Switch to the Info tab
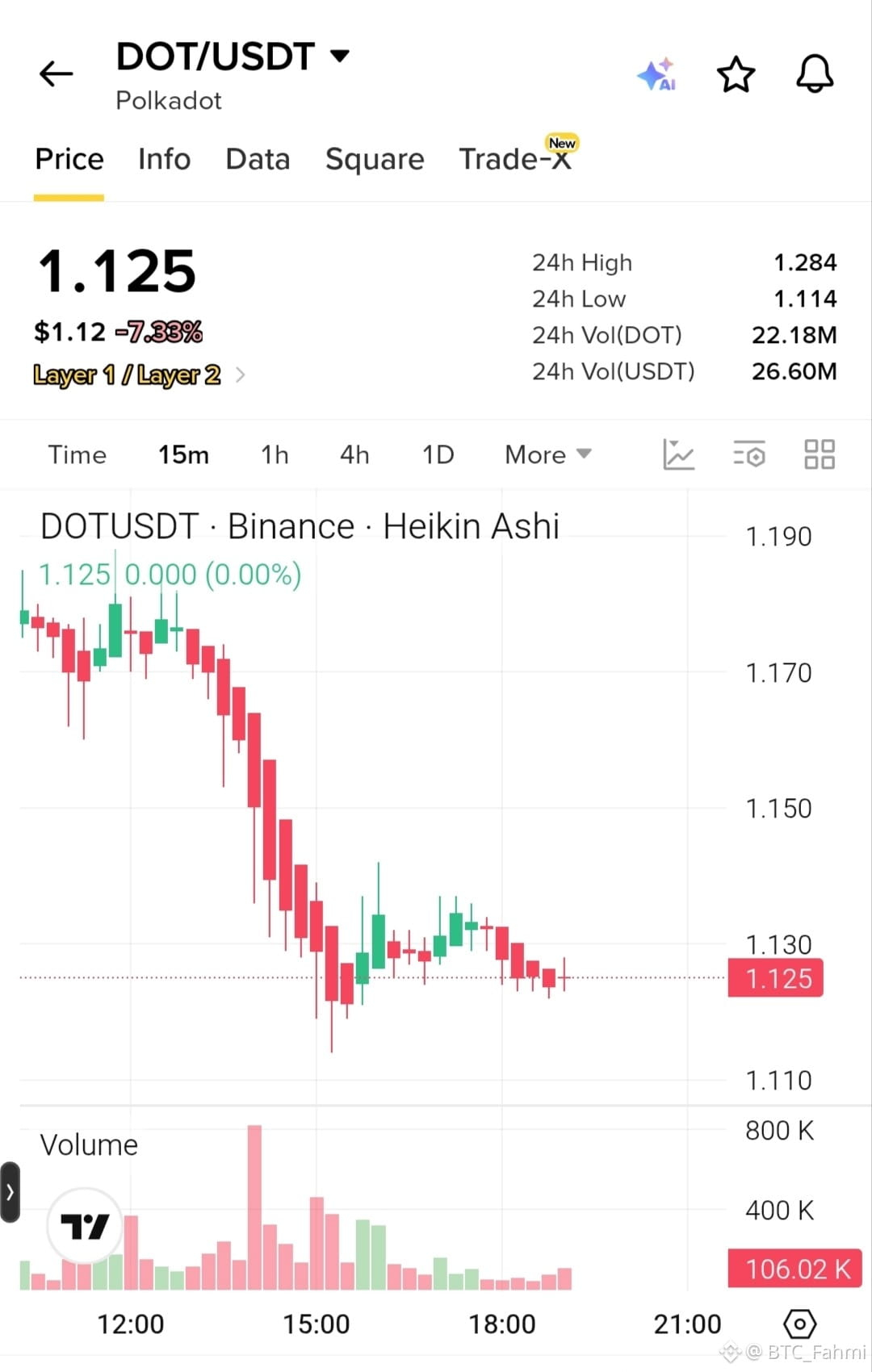The height and width of the screenshot is (1372, 872). (x=165, y=159)
